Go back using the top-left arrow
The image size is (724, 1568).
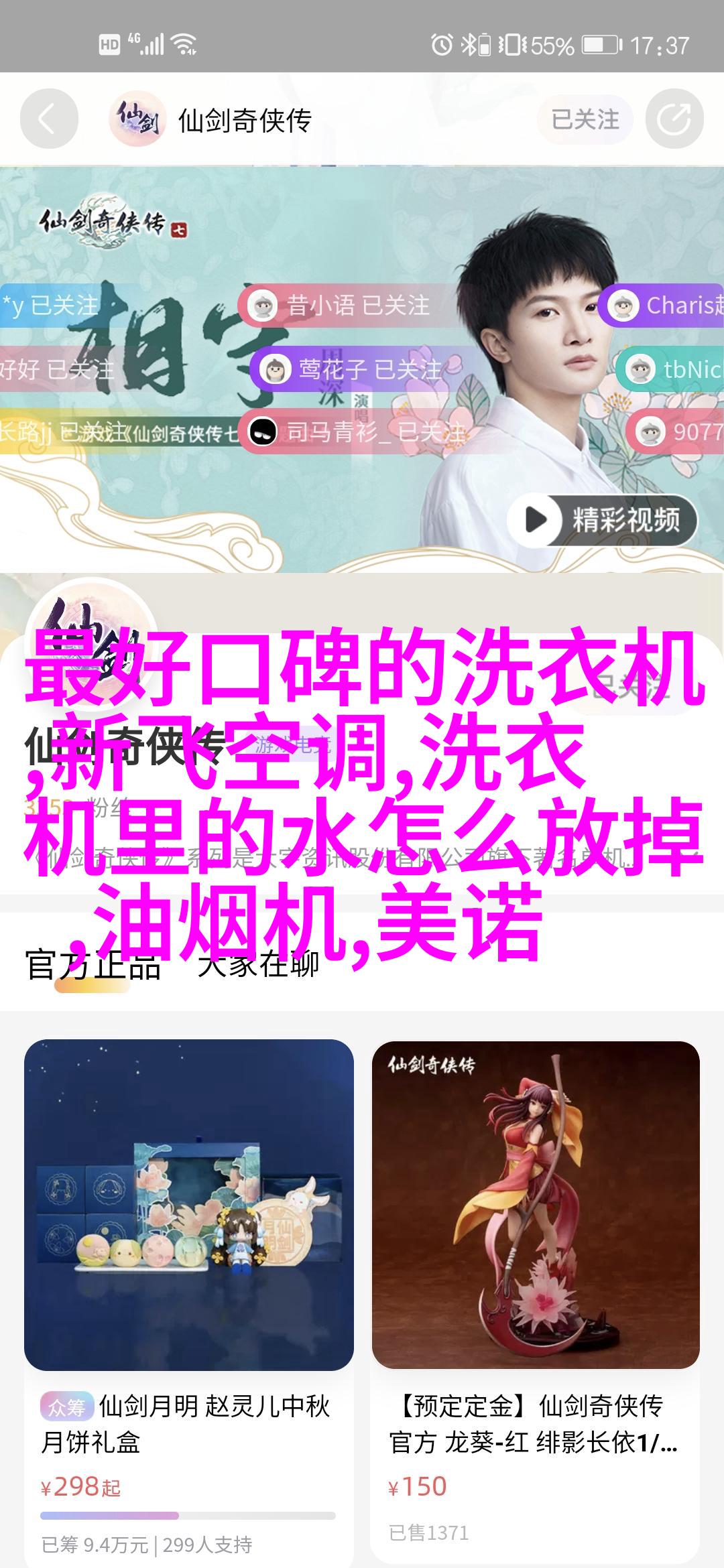tap(48, 120)
